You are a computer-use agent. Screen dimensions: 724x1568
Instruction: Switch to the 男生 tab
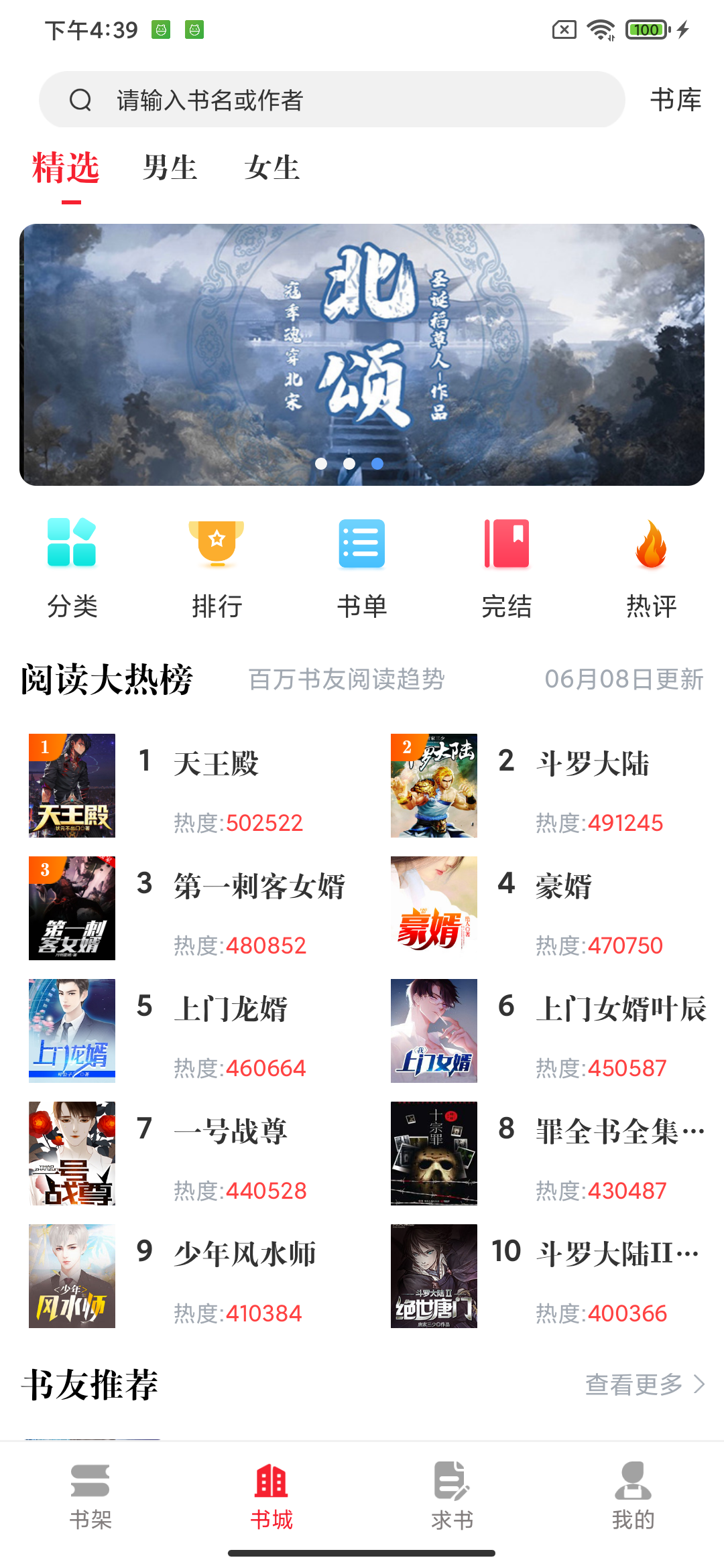170,170
